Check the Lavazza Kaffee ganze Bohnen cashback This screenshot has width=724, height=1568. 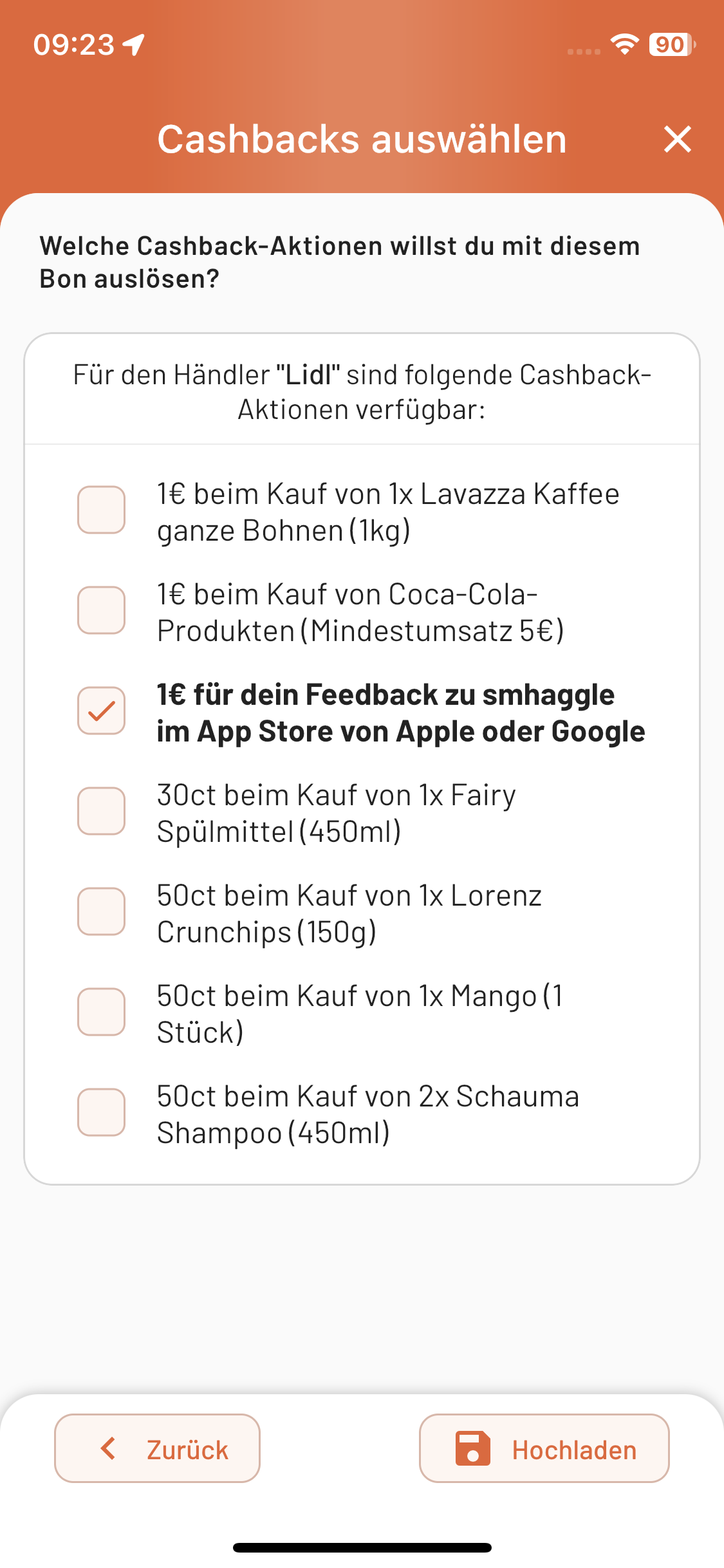(x=102, y=510)
